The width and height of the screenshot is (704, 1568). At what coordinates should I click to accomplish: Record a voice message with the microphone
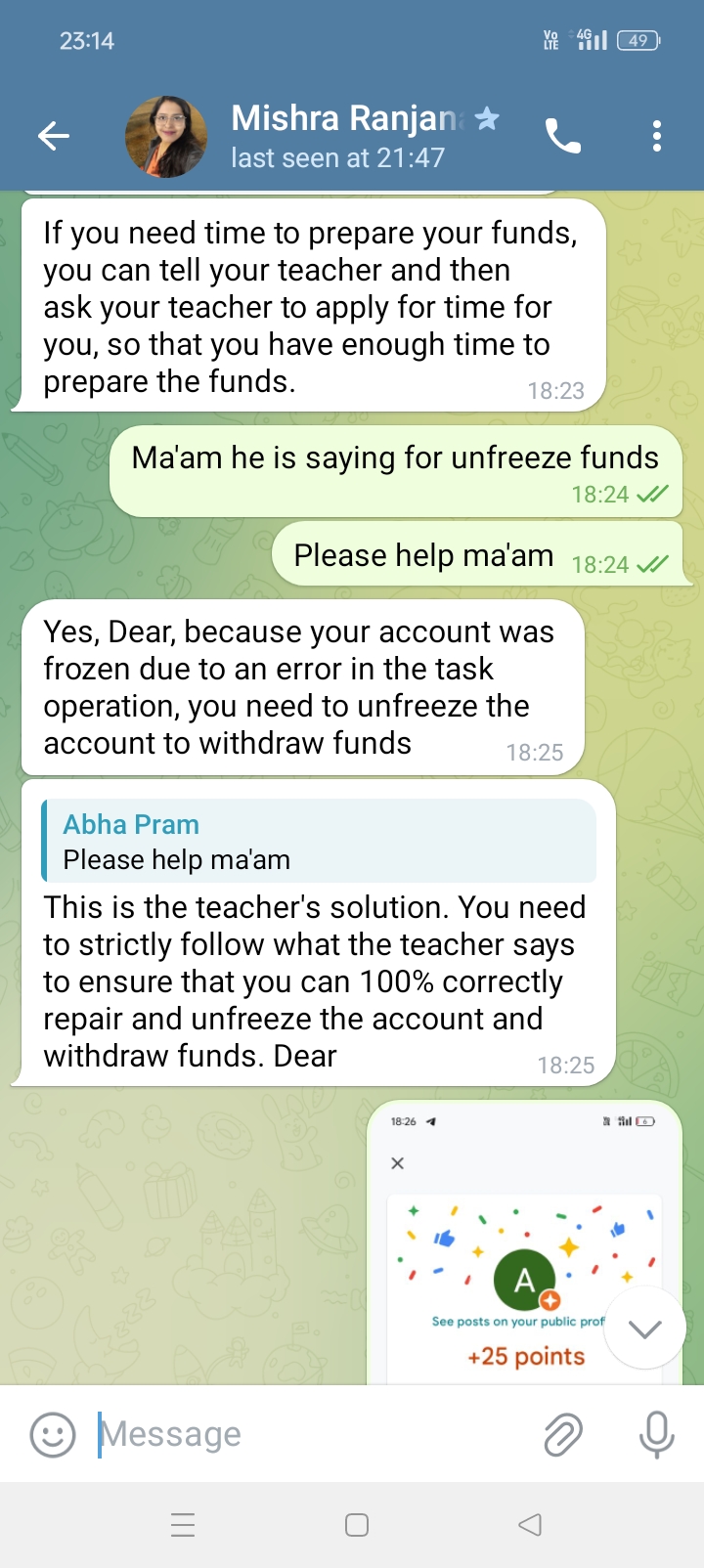(x=656, y=1434)
